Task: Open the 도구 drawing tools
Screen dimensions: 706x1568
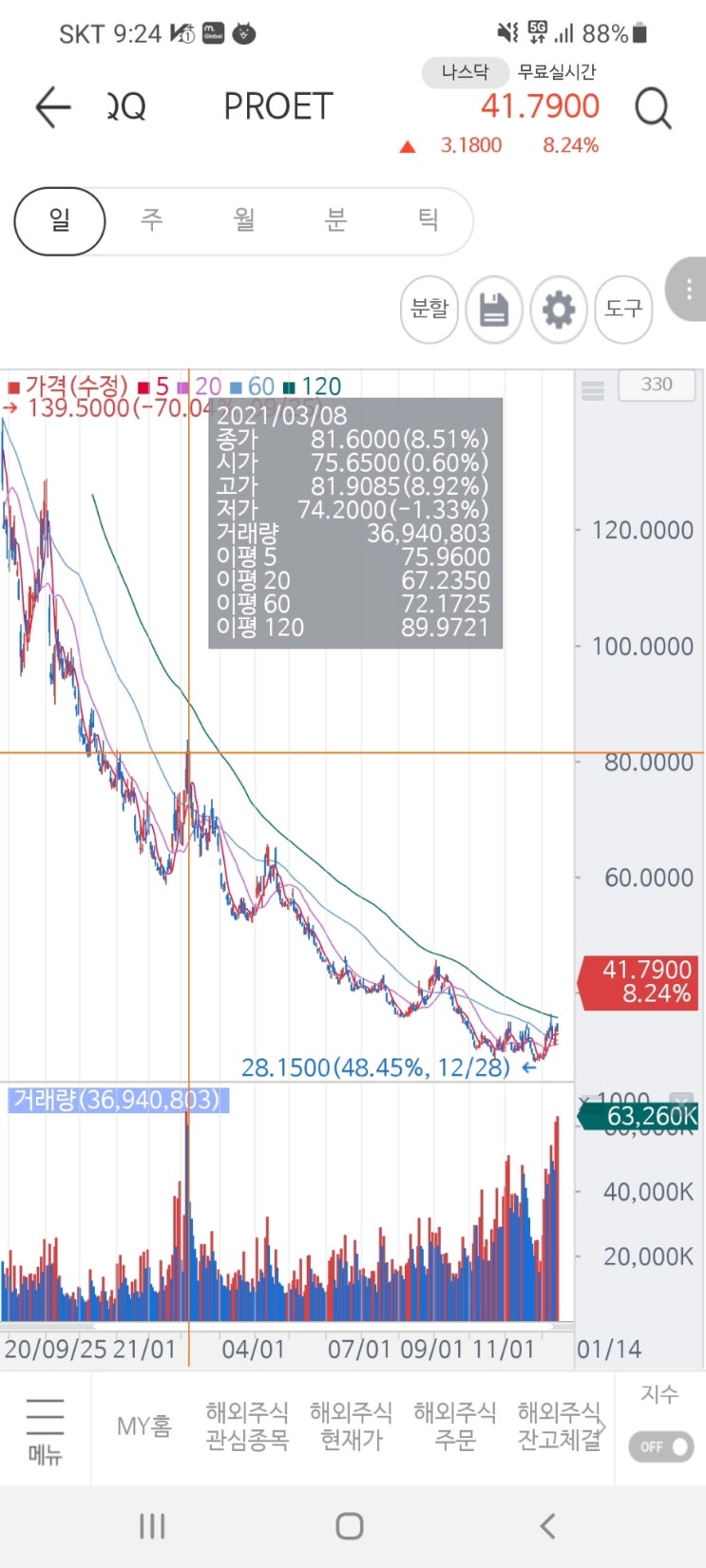Action: click(x=623, y=310)
